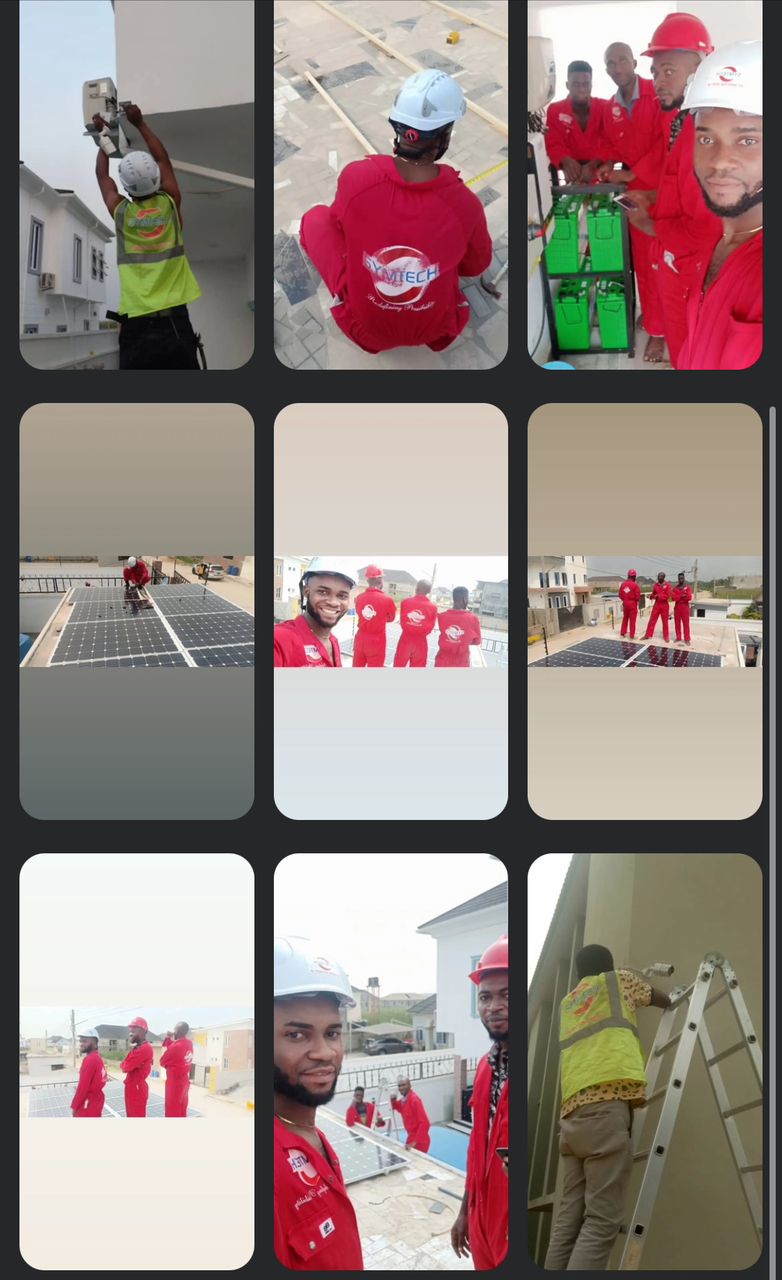The height and width of the screenshot is (1280, 782).
Task: Open the tile of worker installing a wall unit
Action: point(136,185)
